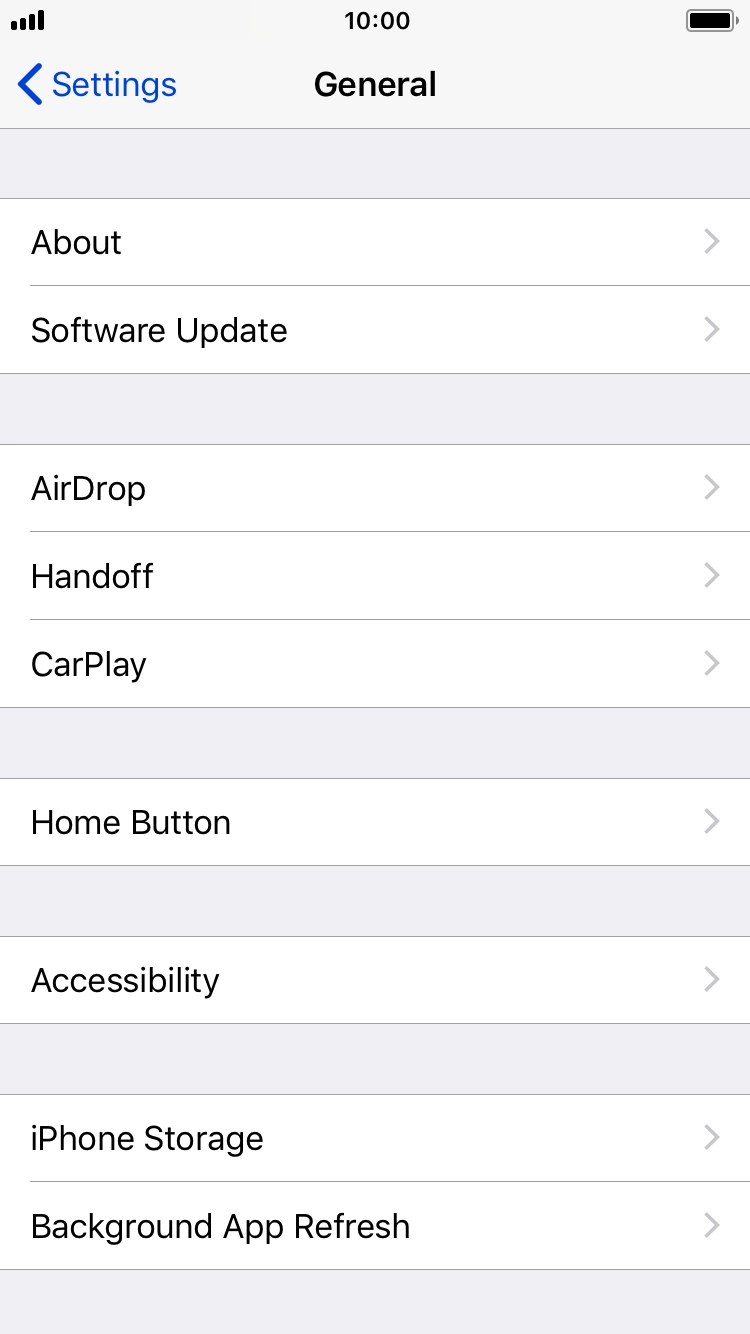The height and width of the screenshot is (1334, 750).
Task: Open Software Update
Action: coord(375,330)
